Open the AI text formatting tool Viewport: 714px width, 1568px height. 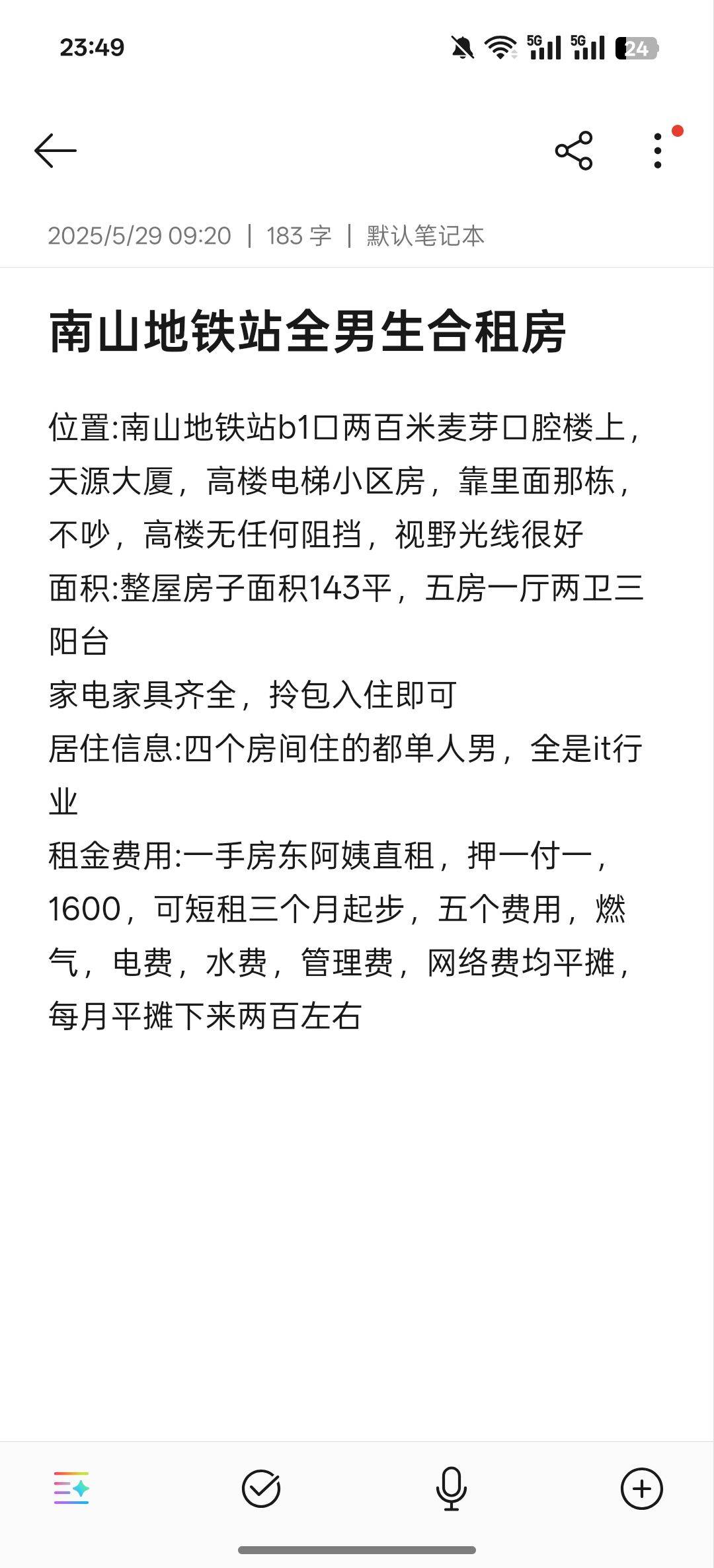tap(71, 1488)
